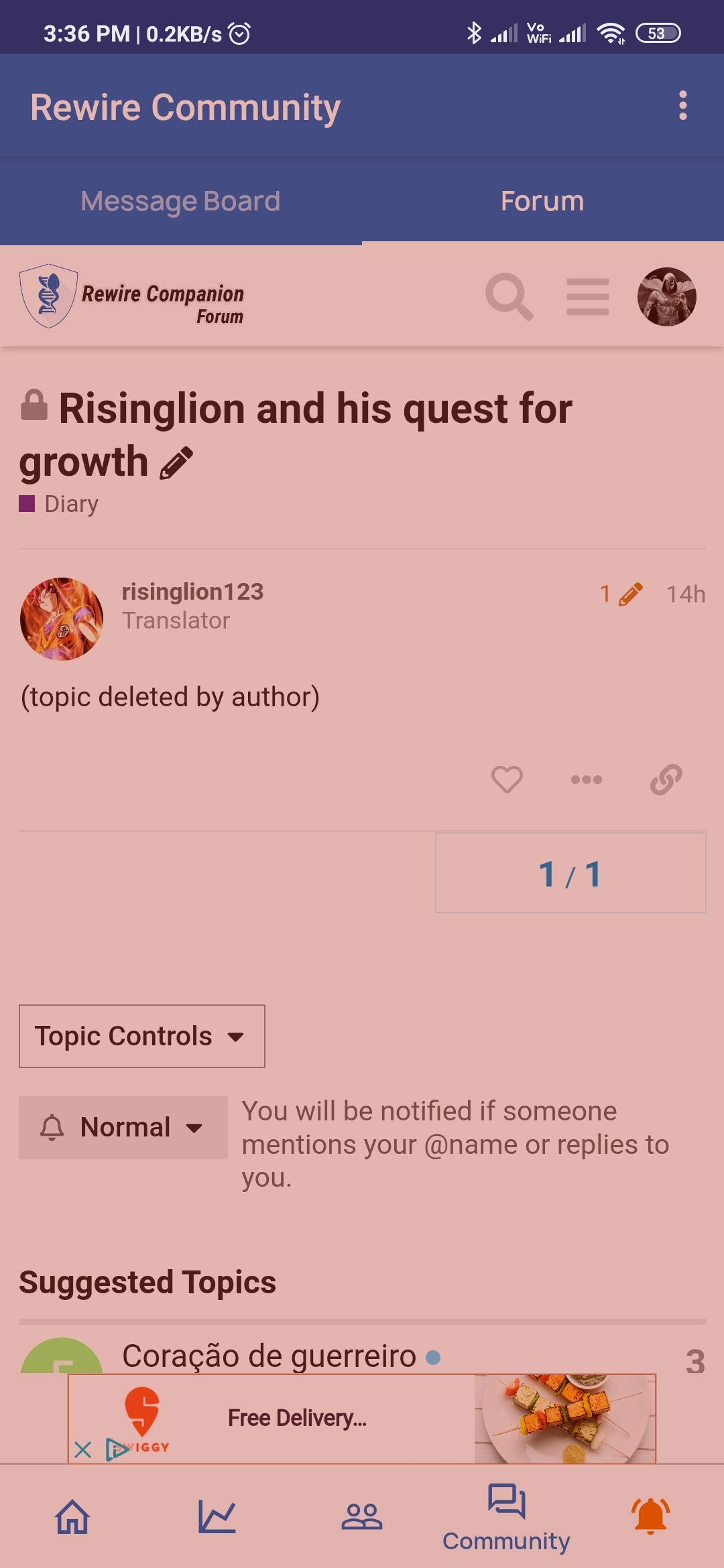
Task: Open the forum hamburger menu
Action: (588, 296)
